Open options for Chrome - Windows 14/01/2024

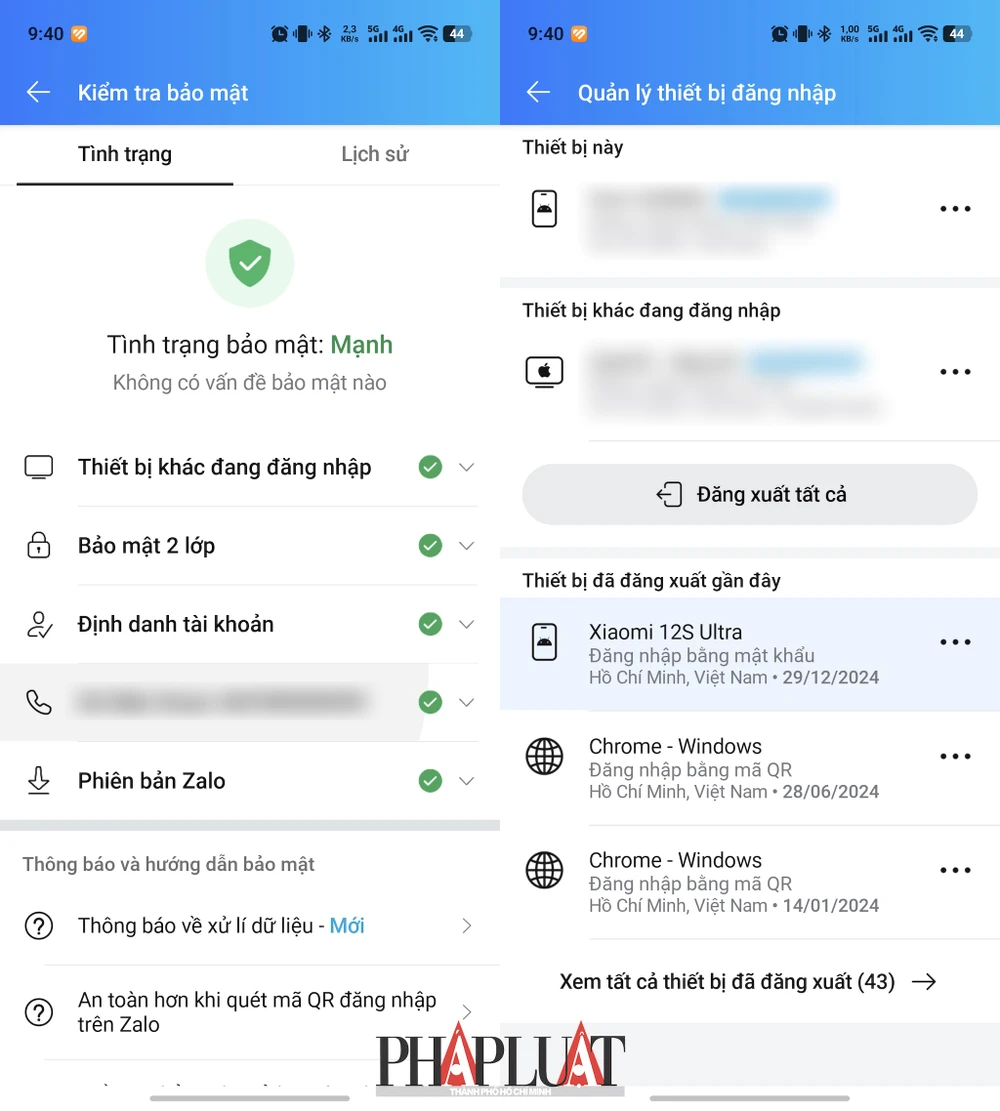[x=955, y=870]
